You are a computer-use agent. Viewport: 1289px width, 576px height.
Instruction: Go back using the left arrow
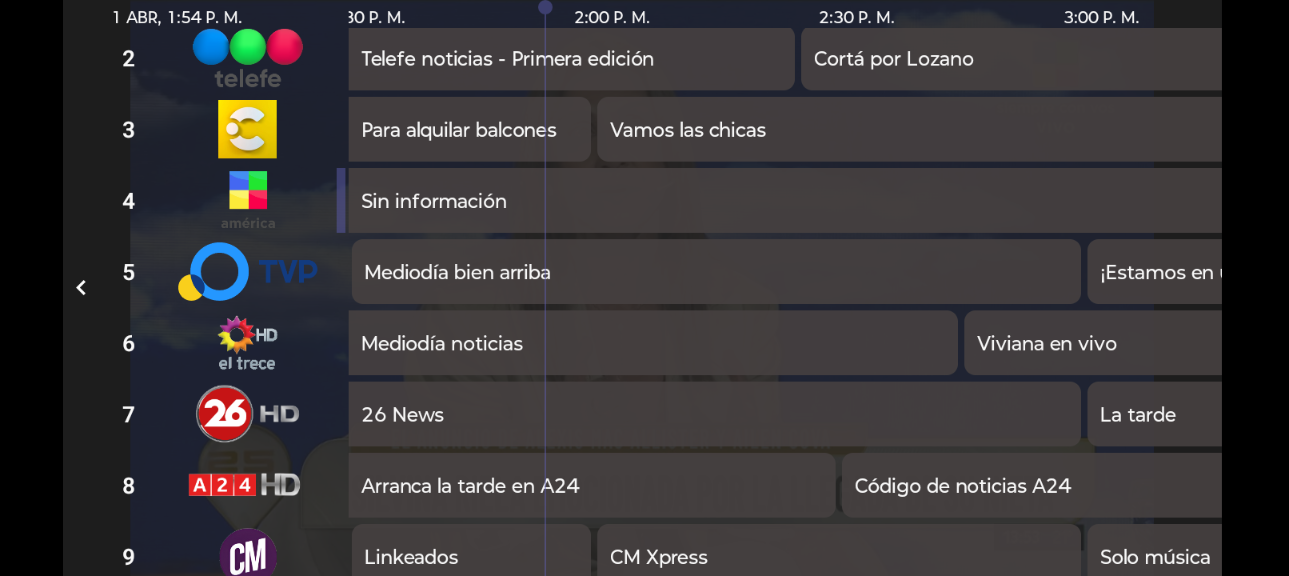[81, 288]
